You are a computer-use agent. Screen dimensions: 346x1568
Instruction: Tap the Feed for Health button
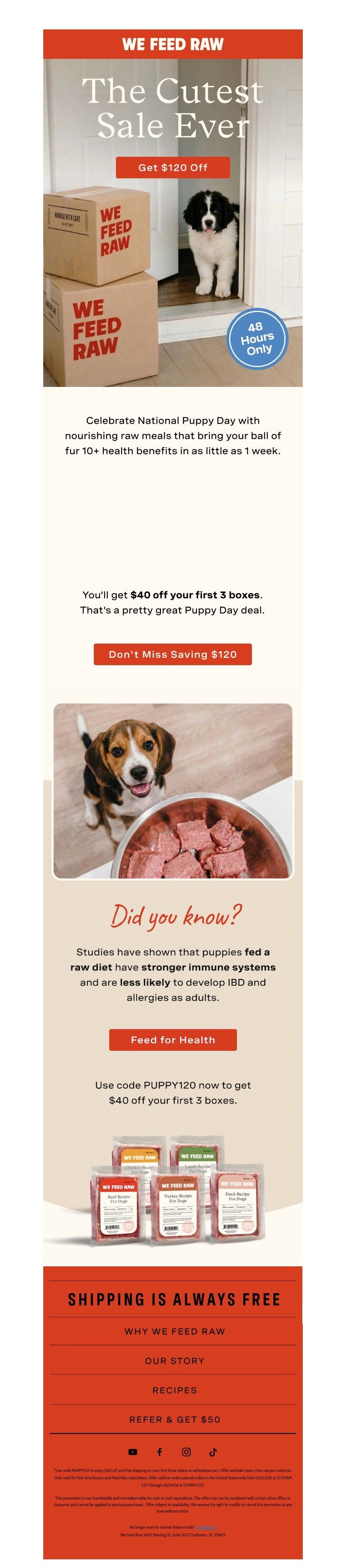pyautogui.click(x=173, y=1040)
